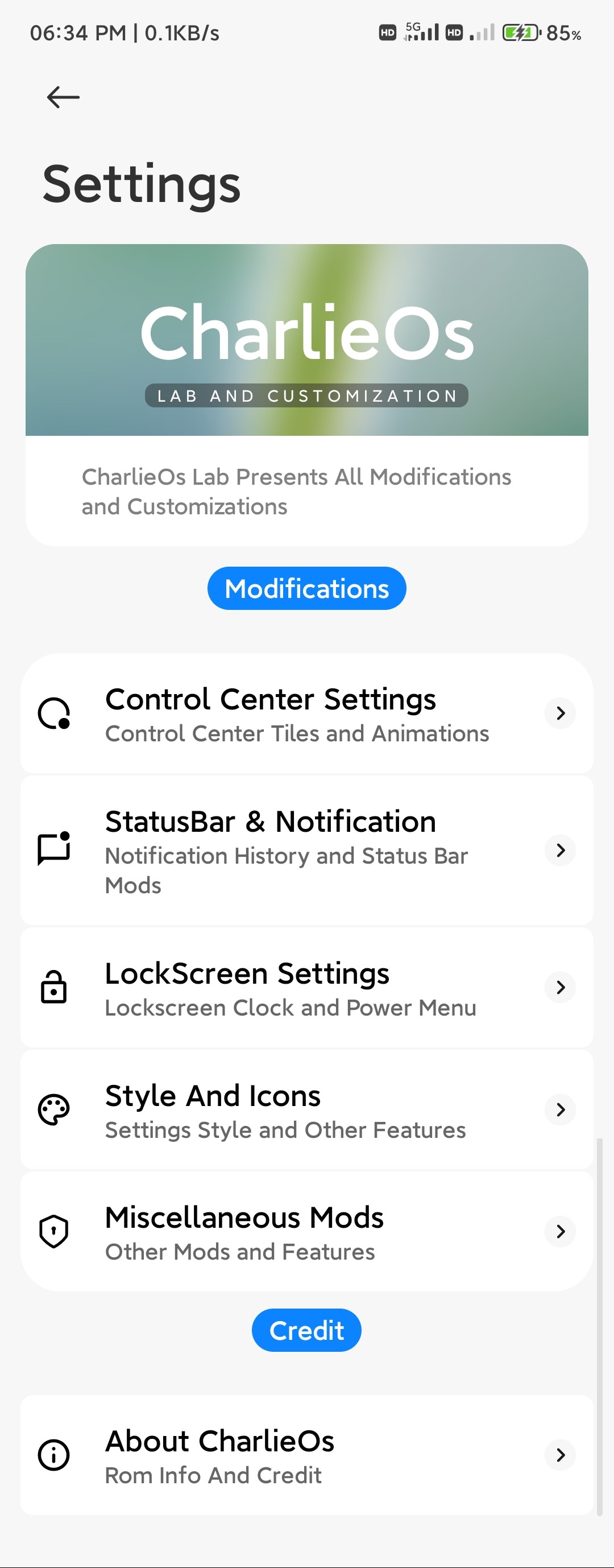The width and height of the screenshot is (614, 1568).
Task: Open Miscellaneous Mods
Action: (306, 1231)
